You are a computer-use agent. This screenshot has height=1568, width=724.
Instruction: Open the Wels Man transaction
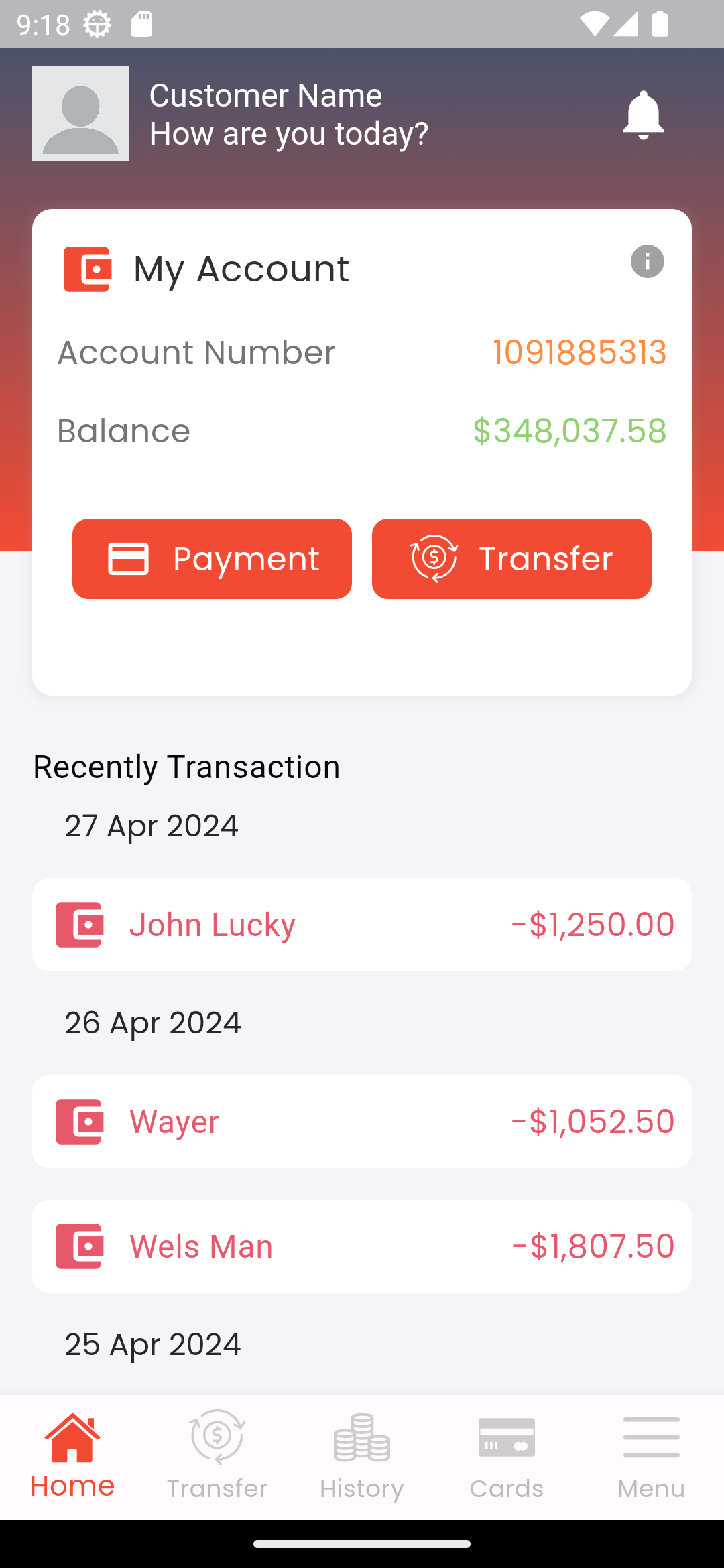[x=362, y=1246]
